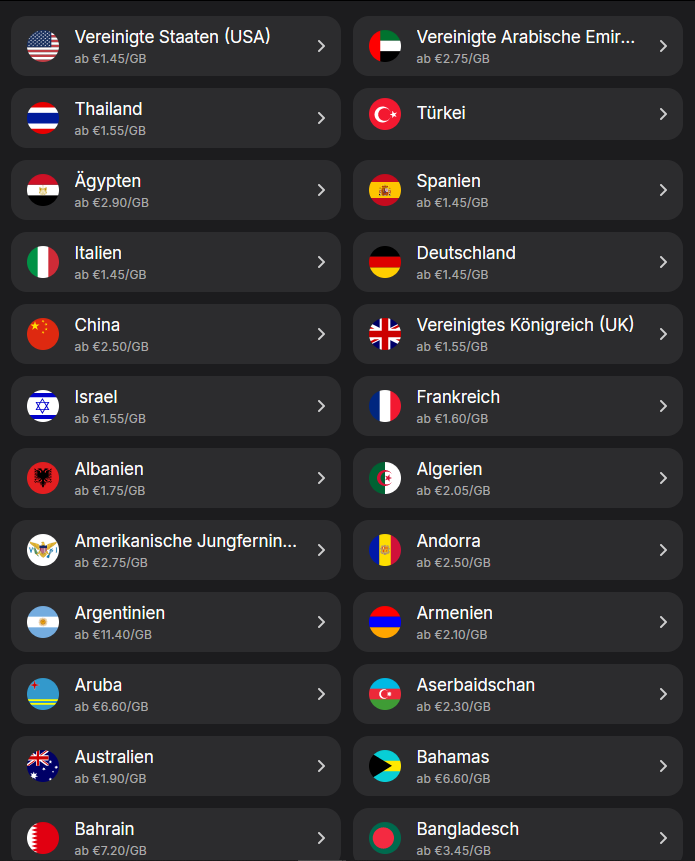The width and height of the screenshot is (695, 861).
Task: Open the Algerien entry
Action: point(518,478)
